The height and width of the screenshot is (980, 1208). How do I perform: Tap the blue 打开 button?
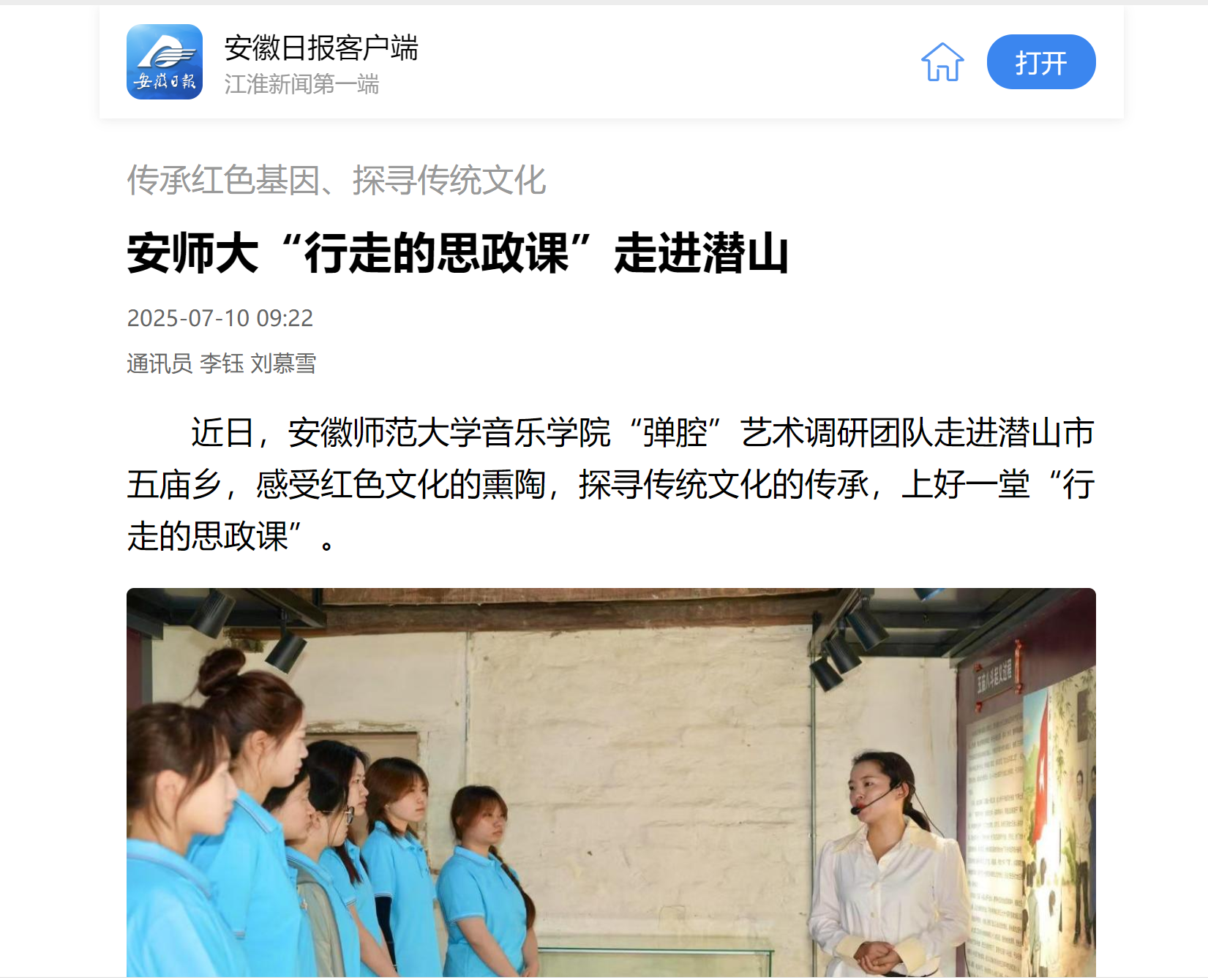pyautogui.click(x=1040, y=62)
